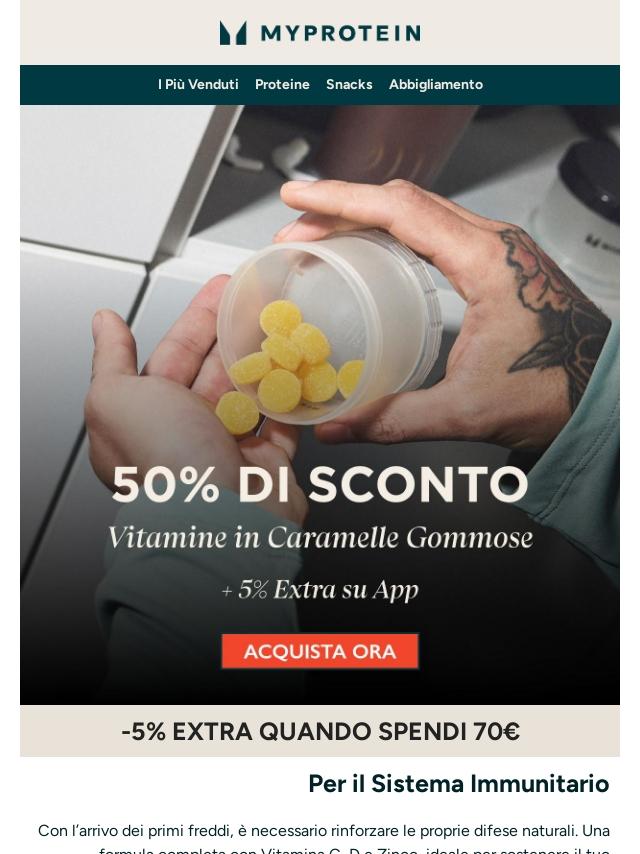Open the I Più Venduti link
640x854 pixels.
point(198,85)
